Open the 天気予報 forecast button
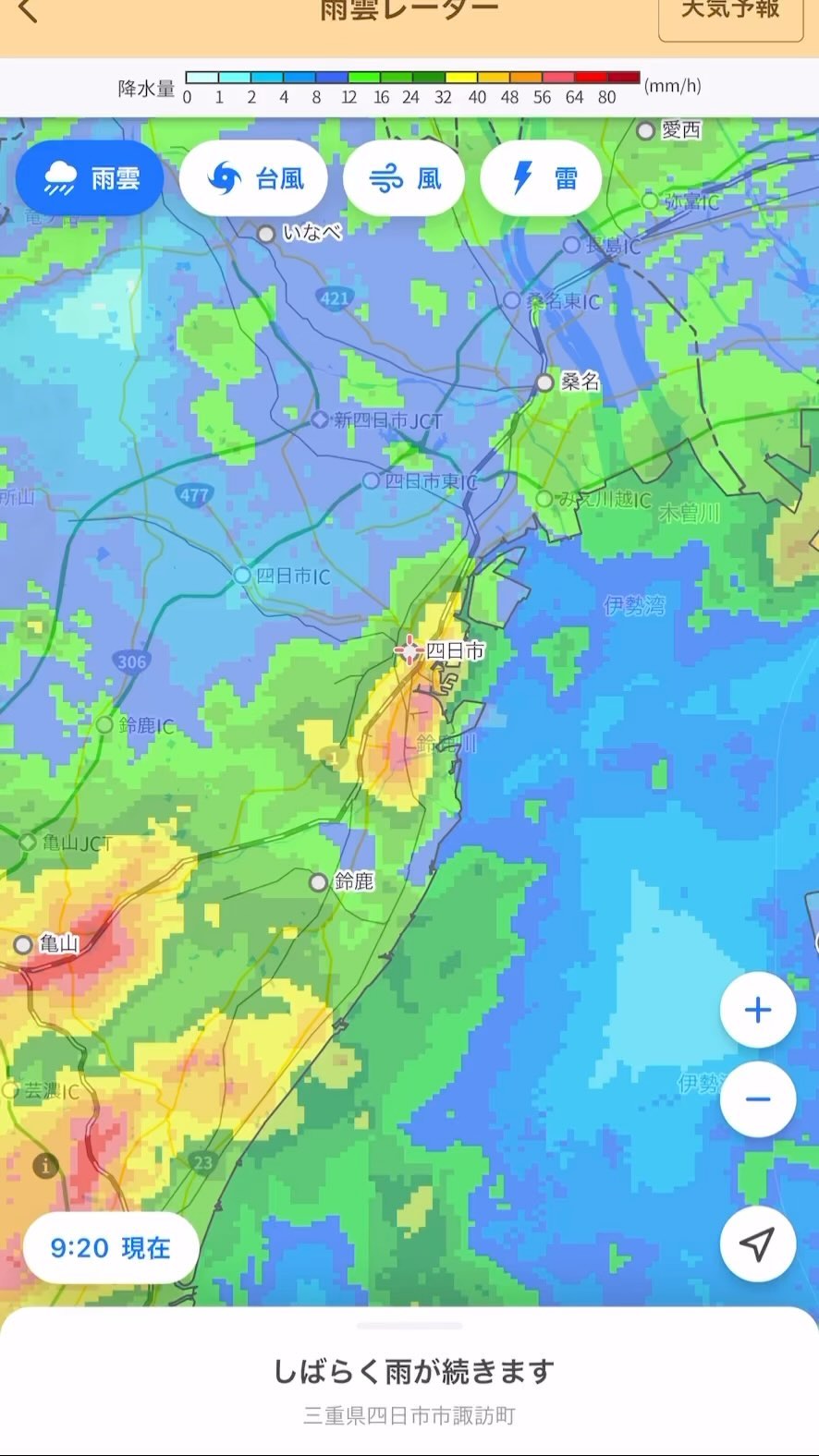Screen dimensions: 819x1456 point(730,13)
